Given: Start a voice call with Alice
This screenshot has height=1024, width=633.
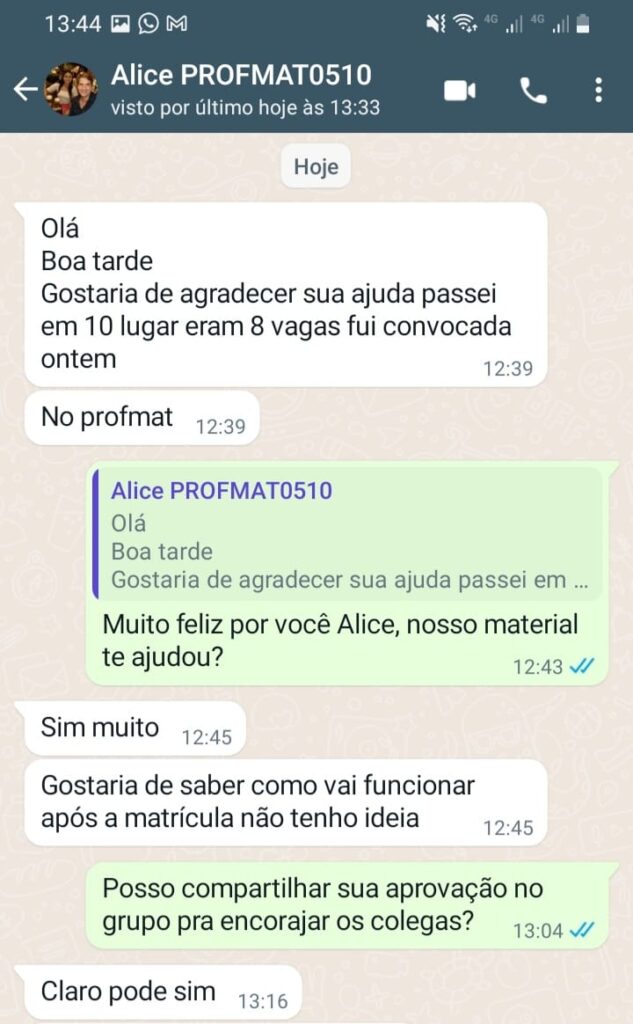Looking at the screenshot, I should tap(533, 91).
